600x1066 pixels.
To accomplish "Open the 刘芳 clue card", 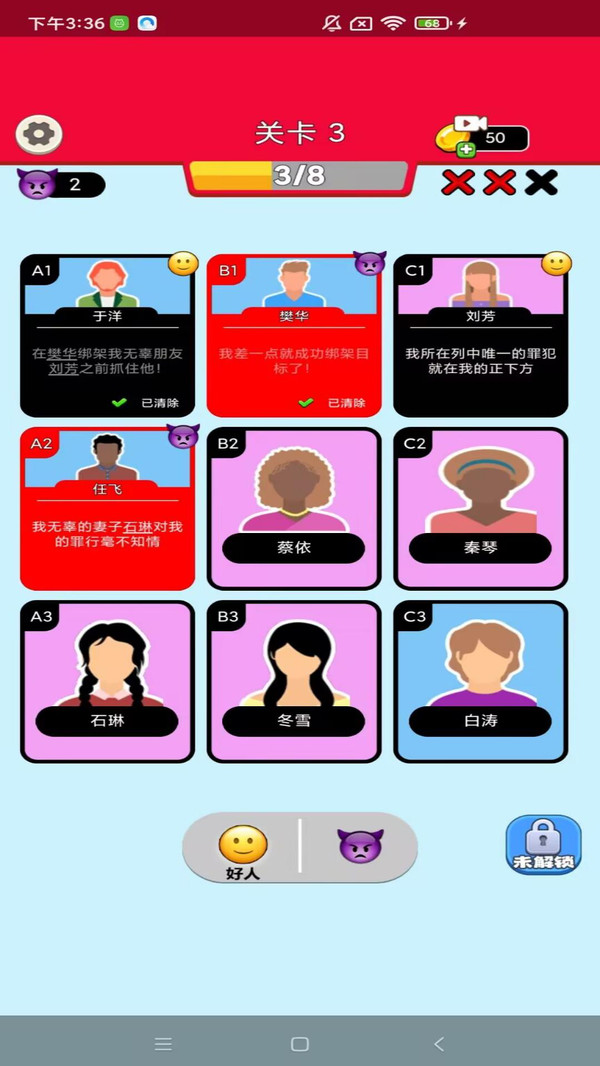I will click(480, 335).
